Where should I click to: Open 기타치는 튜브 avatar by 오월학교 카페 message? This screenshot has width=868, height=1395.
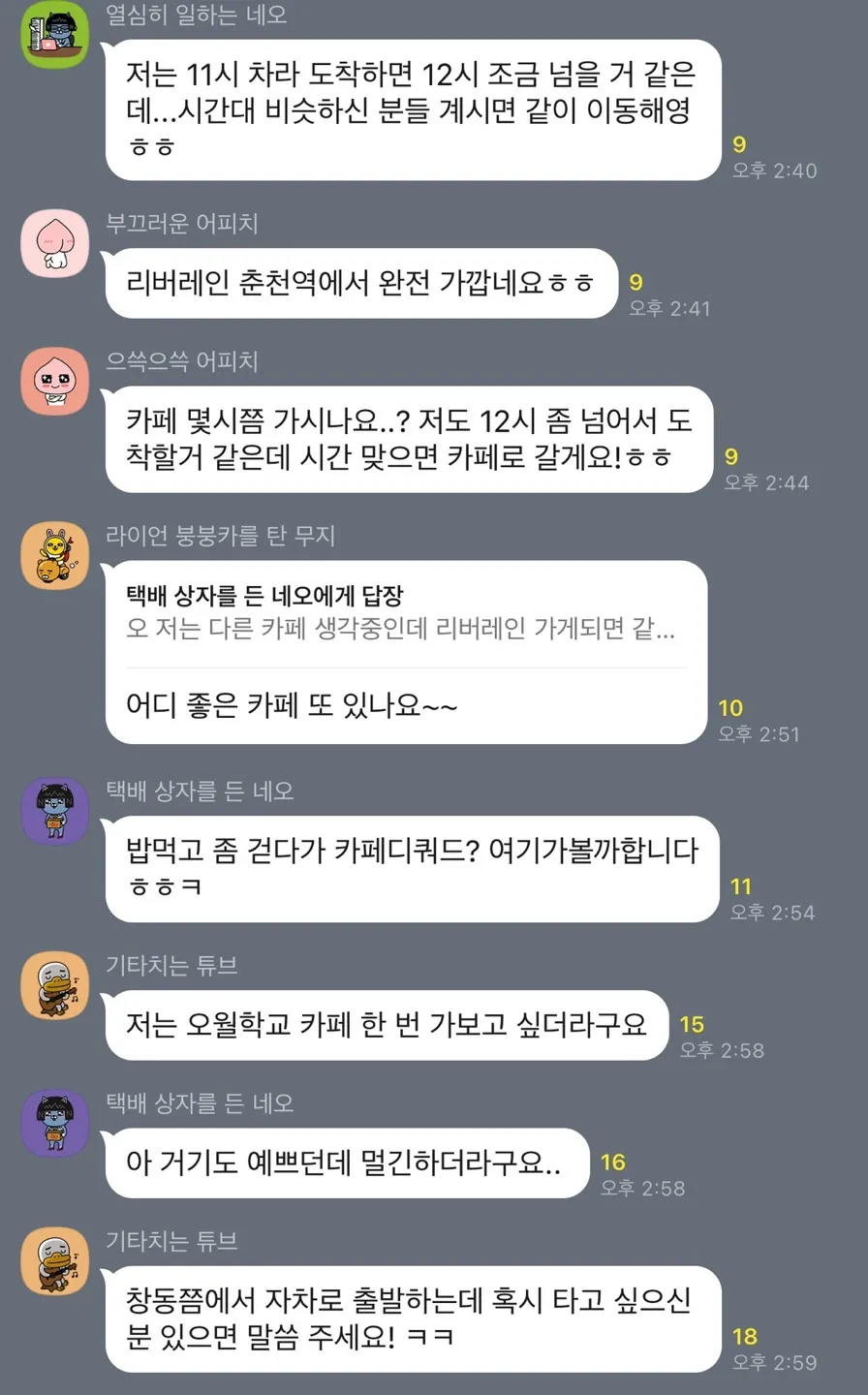click(55, 985)
